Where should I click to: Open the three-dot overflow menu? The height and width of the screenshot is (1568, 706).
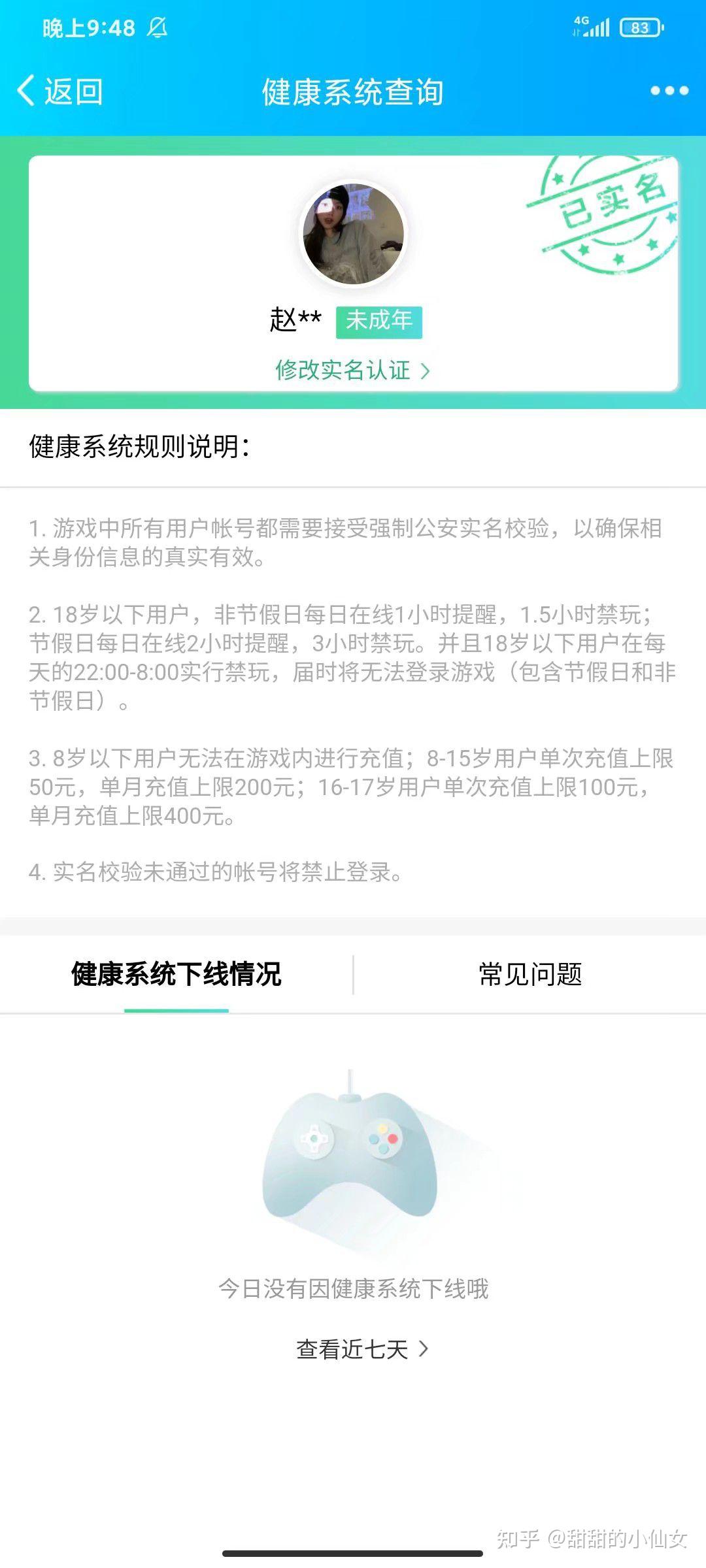point(669,91)
